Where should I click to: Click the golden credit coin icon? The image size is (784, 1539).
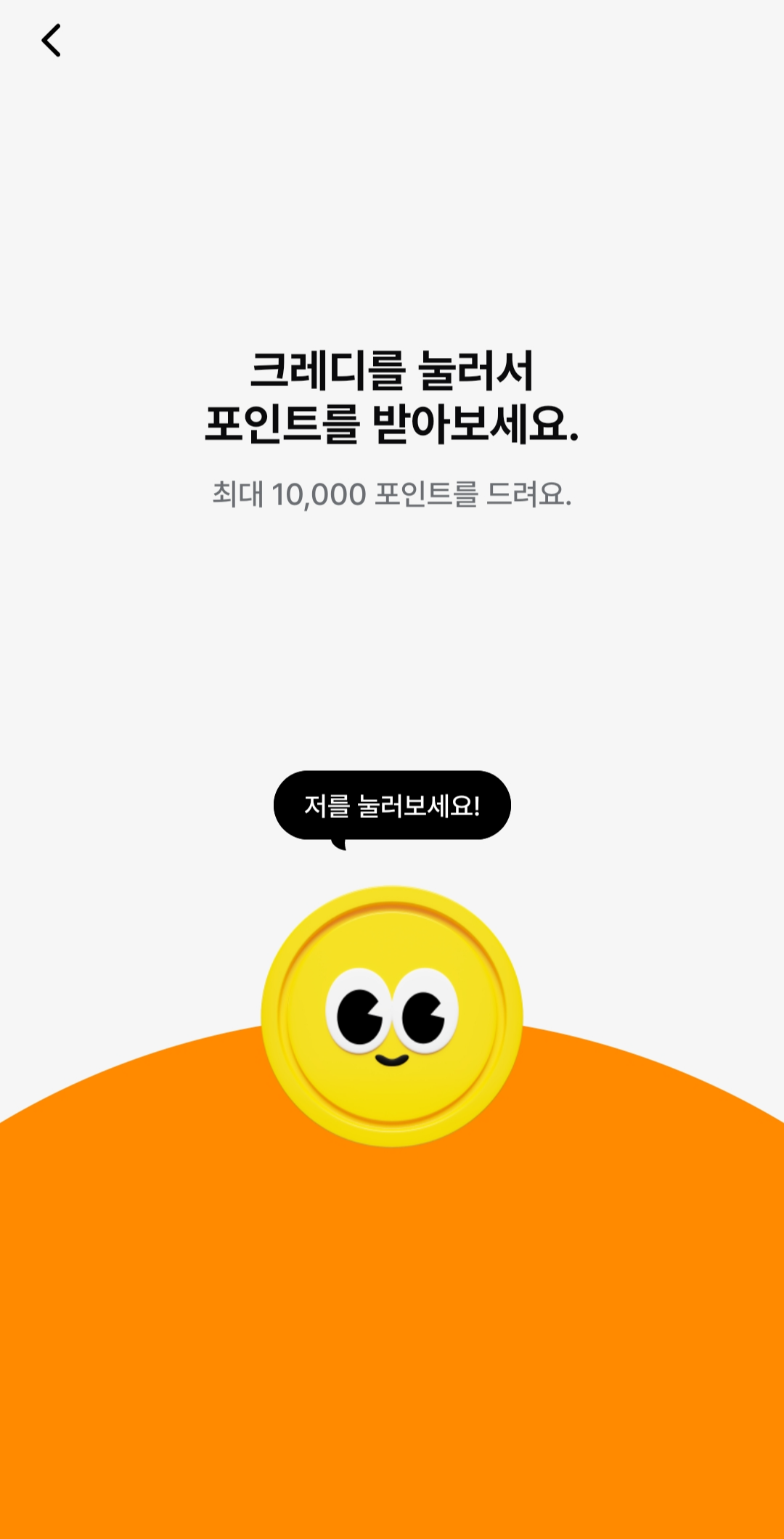click(x=392, y=1016)
